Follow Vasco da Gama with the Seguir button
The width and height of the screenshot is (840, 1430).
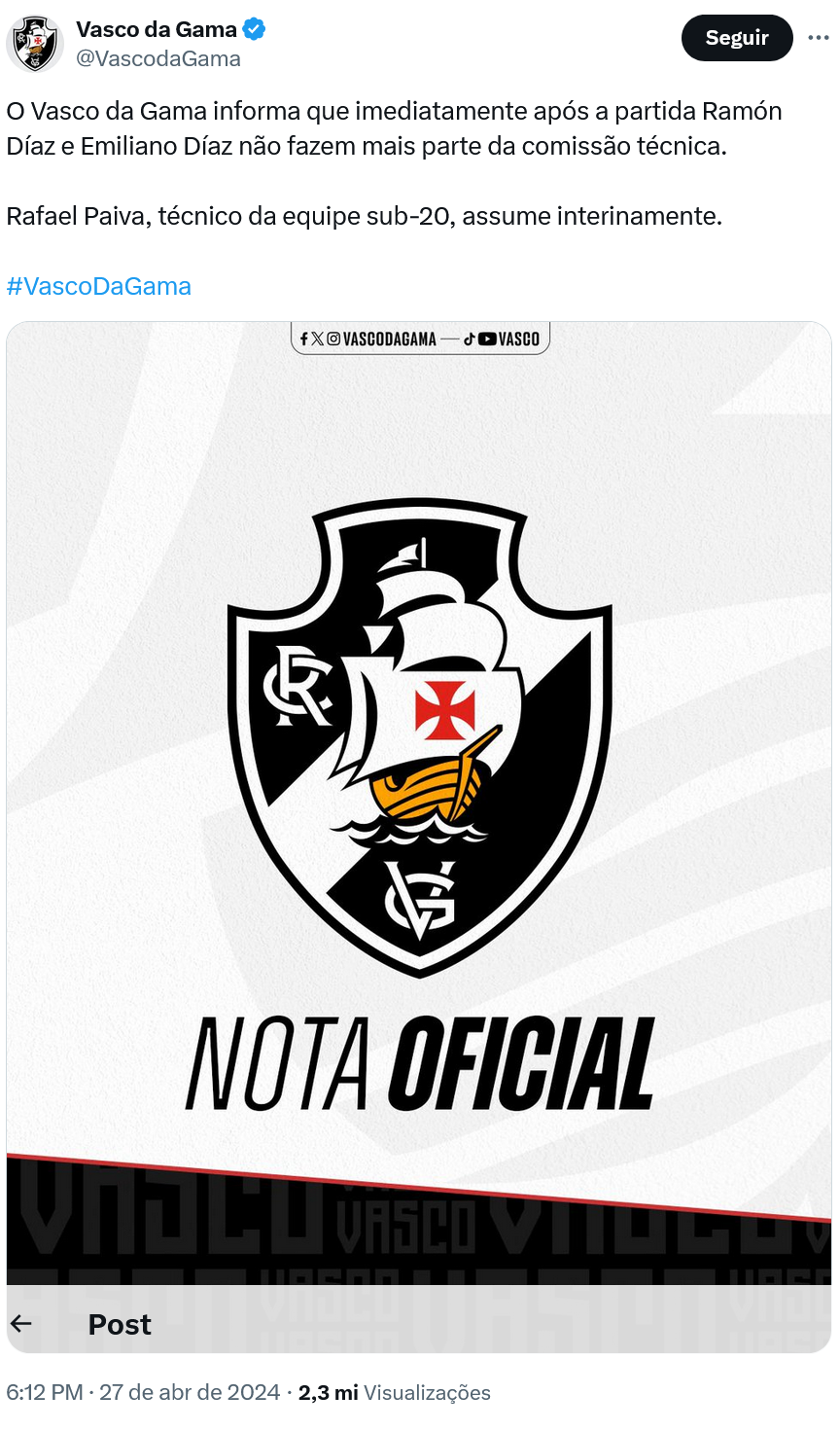coord(736,38)
